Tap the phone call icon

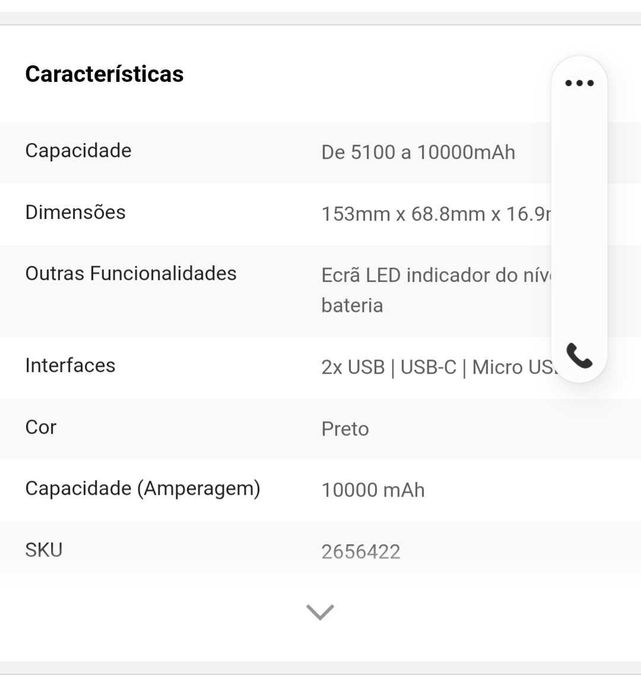tap(579, 355)
